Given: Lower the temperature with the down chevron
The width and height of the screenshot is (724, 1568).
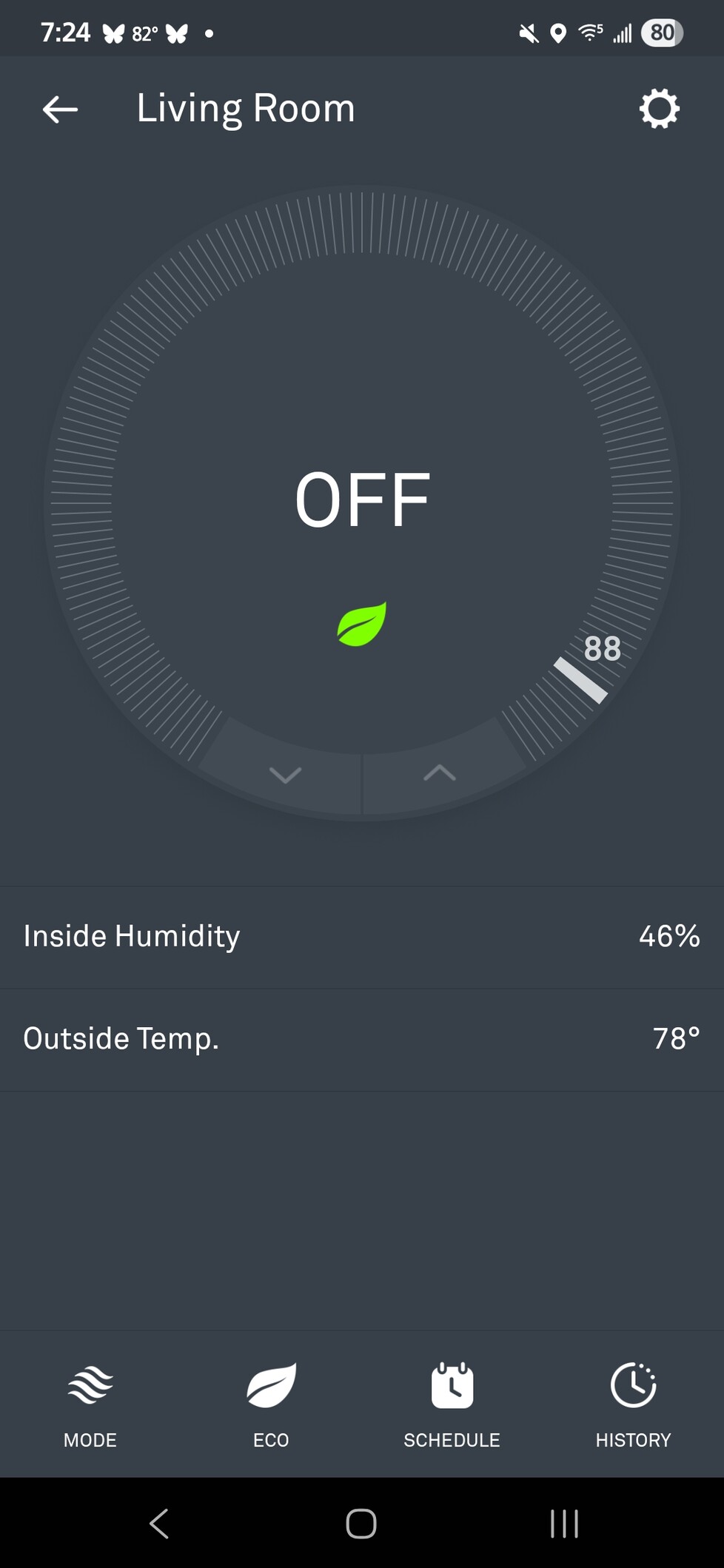Looking at the screenshot, I should (x=285, y=775).
